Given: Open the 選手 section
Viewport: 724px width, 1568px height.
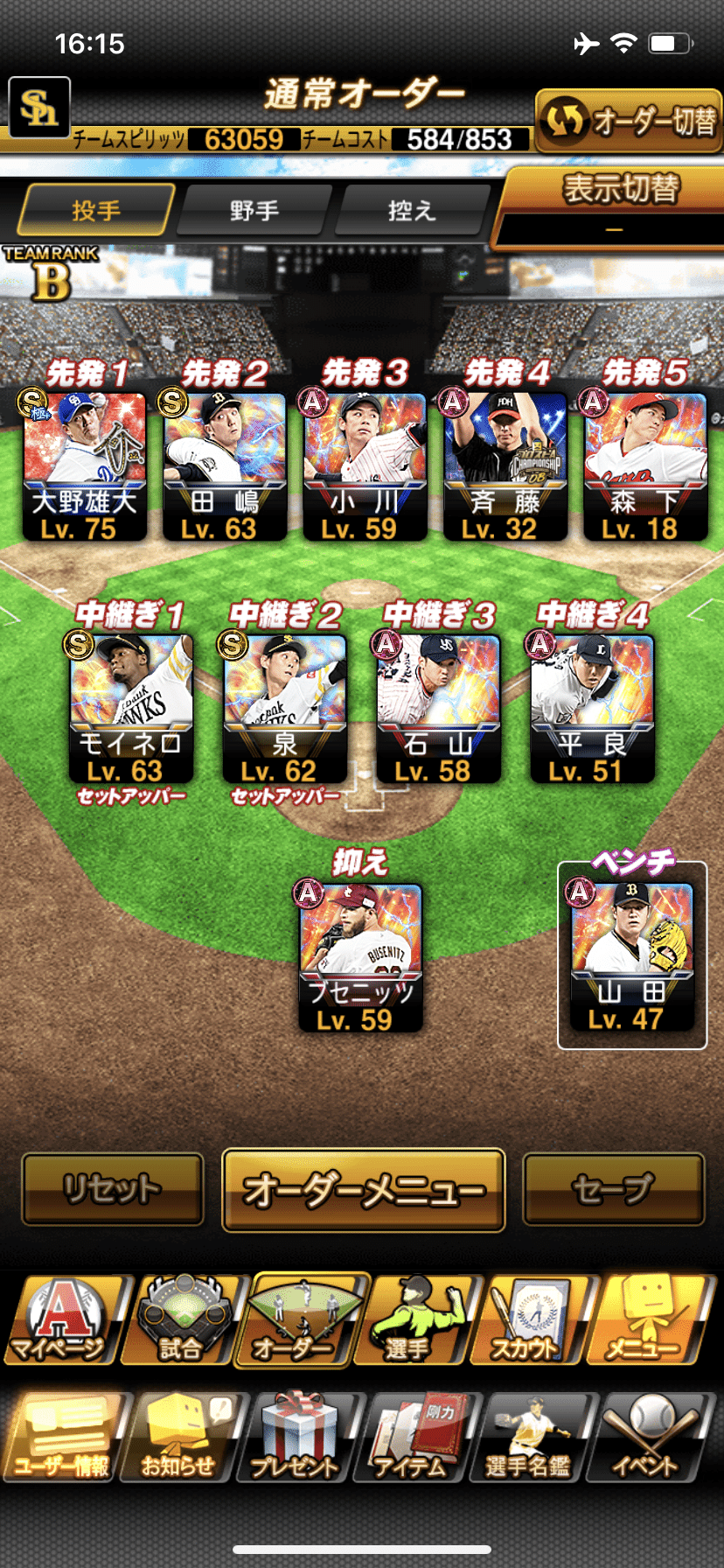Looking at the screenshot, I should pos(413,1319).
